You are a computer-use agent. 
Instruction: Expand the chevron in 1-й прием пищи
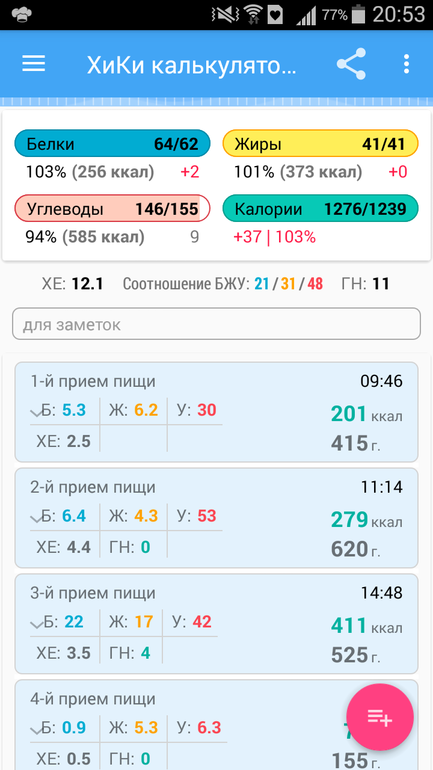36,413
